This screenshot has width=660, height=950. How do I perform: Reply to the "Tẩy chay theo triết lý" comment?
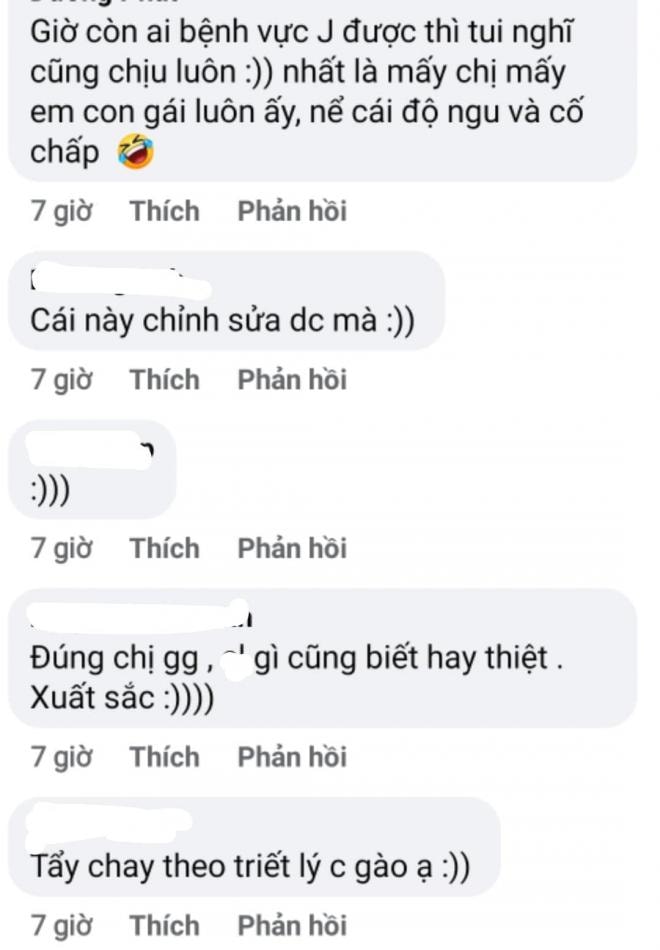coord(292,924)
